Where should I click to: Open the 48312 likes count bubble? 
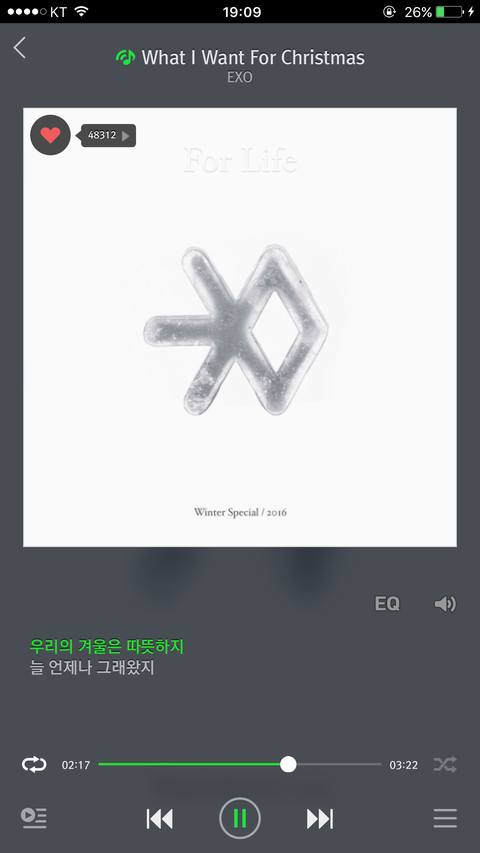click(x=108, y=135)
